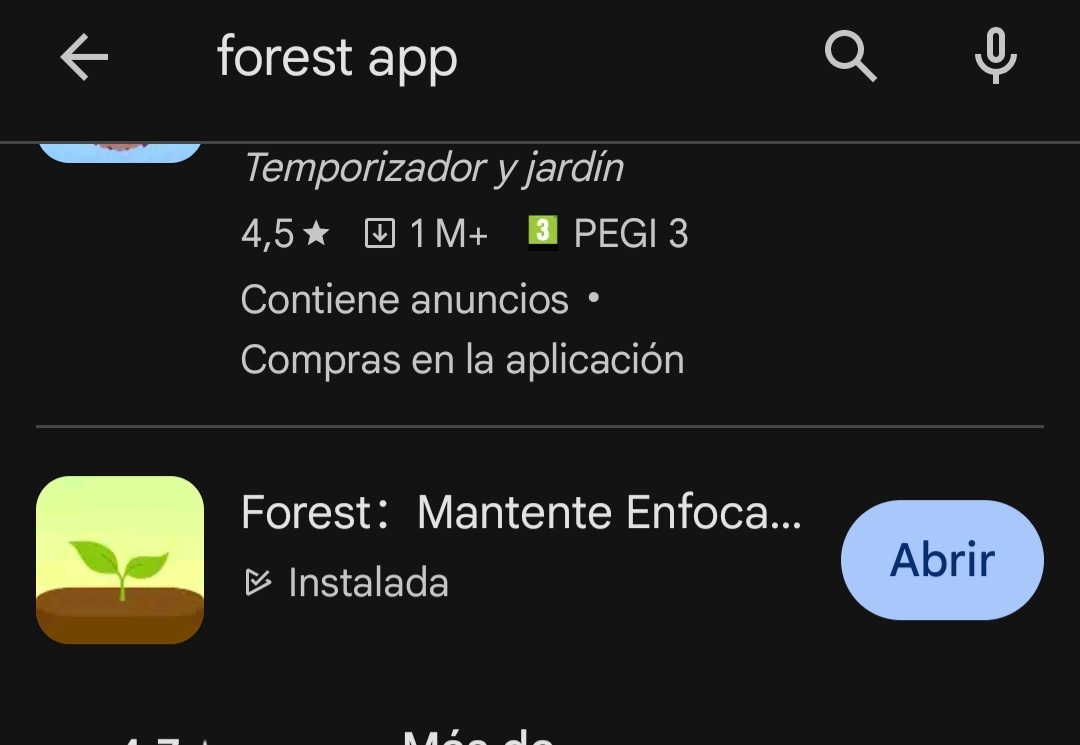Go back using the top-left arrow

click(84, 58)
